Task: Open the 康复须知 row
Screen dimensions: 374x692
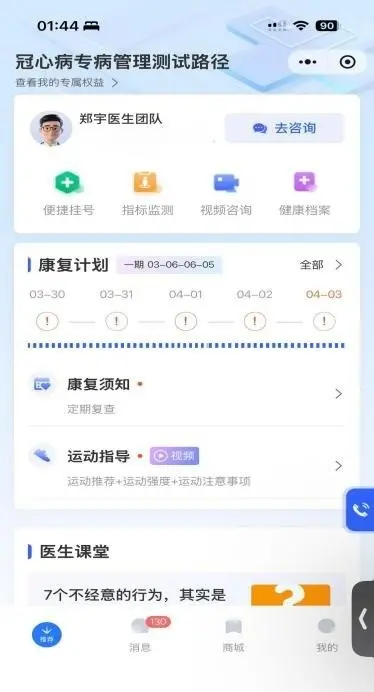Action: 186,394
